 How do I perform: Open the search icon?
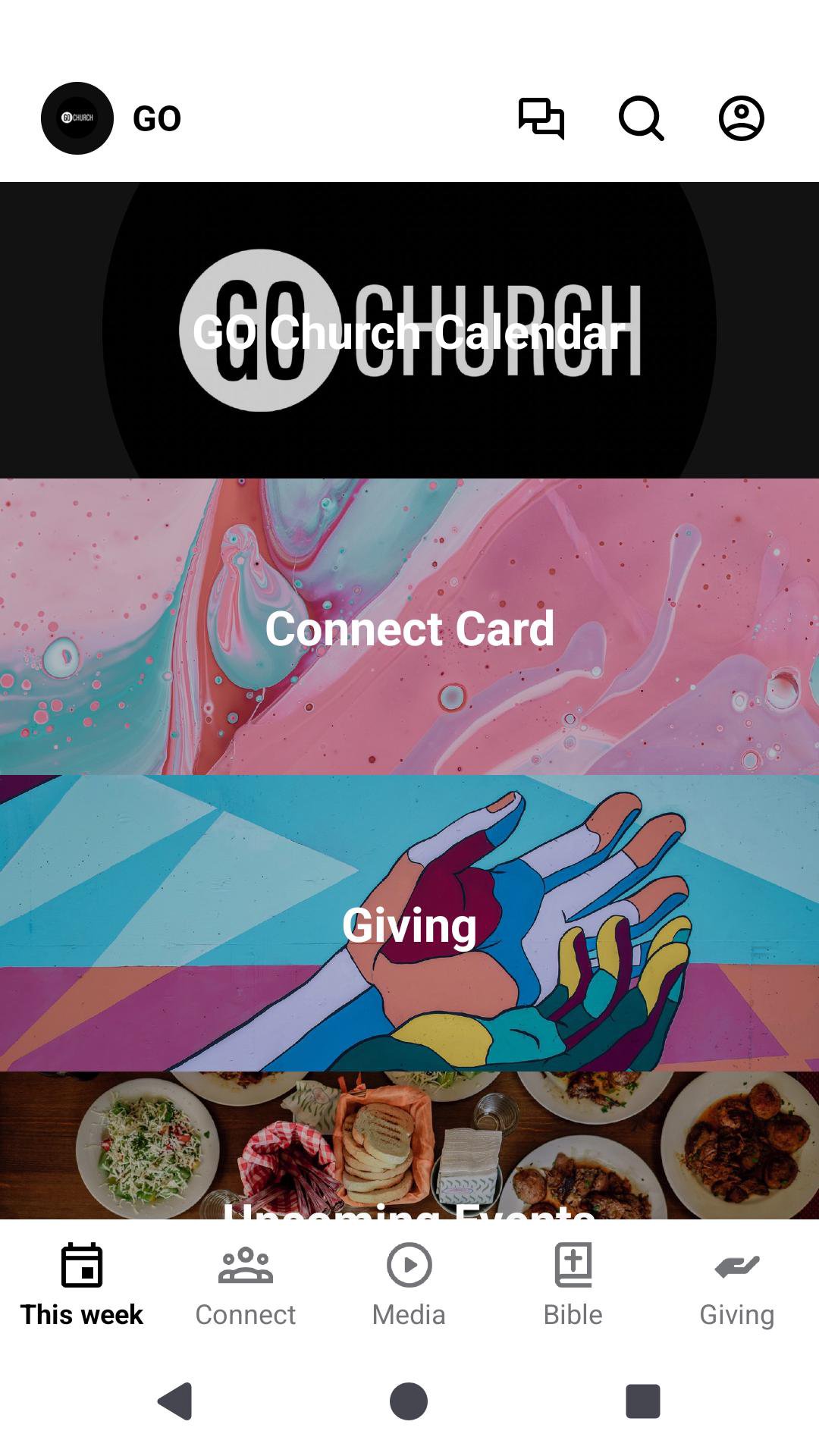(x=641, y=118)
